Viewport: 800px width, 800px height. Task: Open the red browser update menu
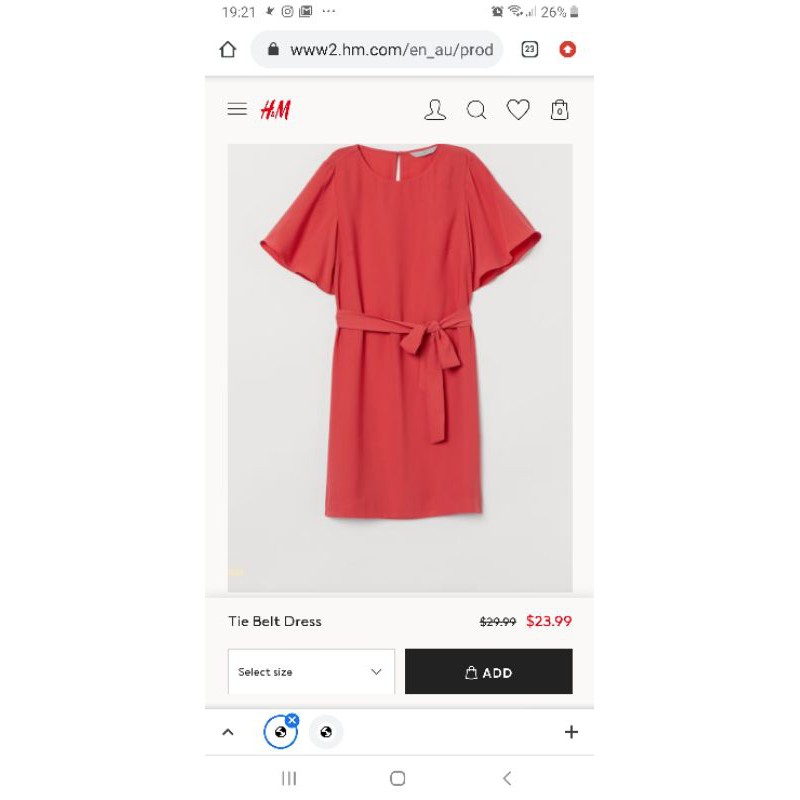(x=568, y=49)
